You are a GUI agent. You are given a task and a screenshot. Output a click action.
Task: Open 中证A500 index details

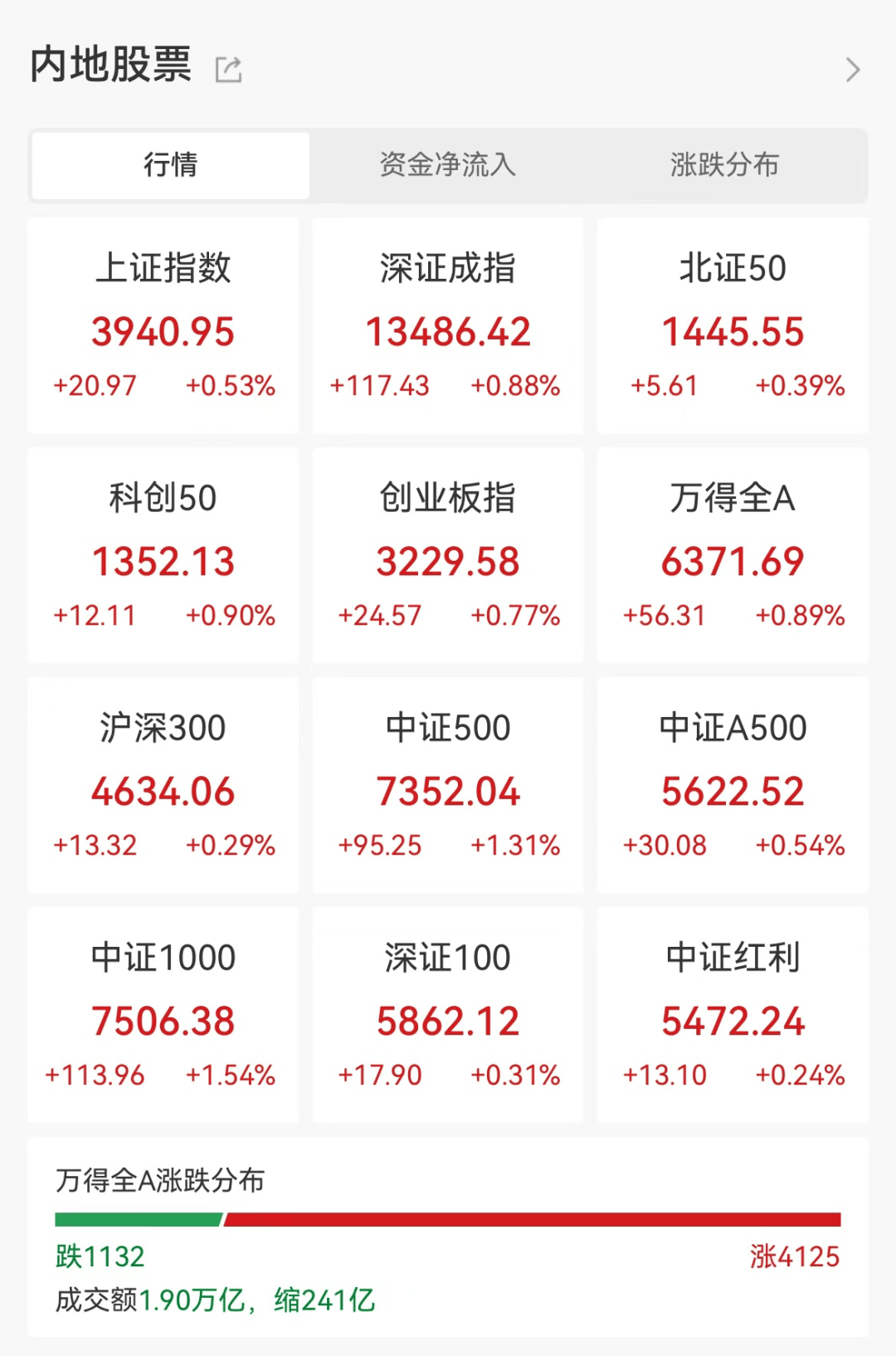pyautogui.click(x=731, y=783)
